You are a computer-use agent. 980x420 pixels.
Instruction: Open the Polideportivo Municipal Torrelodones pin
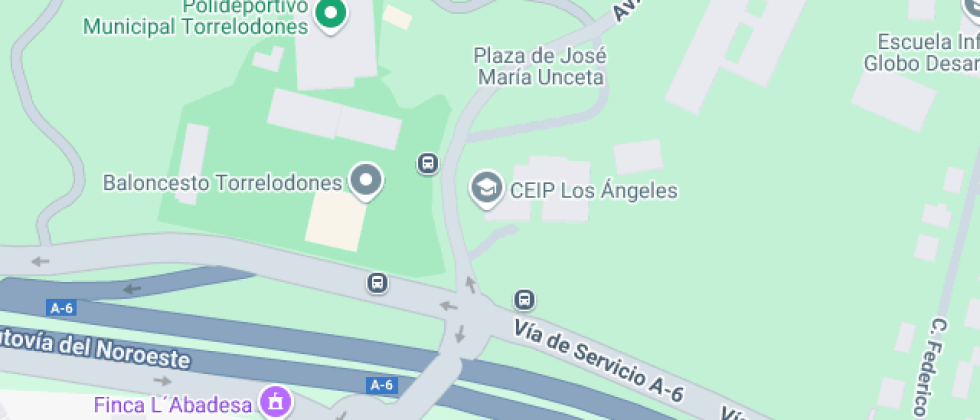[x=331, y=14]
